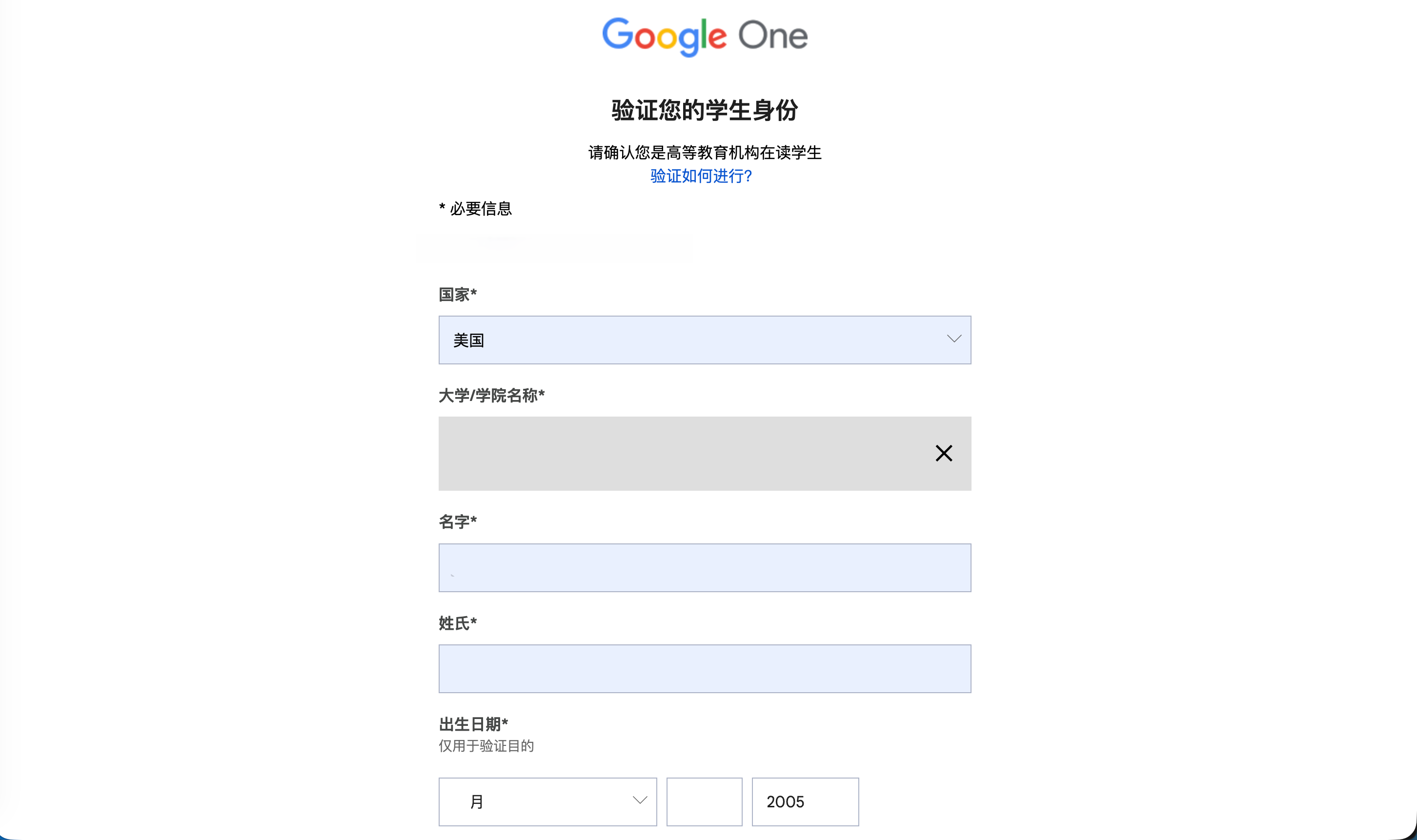
Task: Tap the 名字 first name field
Action: pos(704,568)
